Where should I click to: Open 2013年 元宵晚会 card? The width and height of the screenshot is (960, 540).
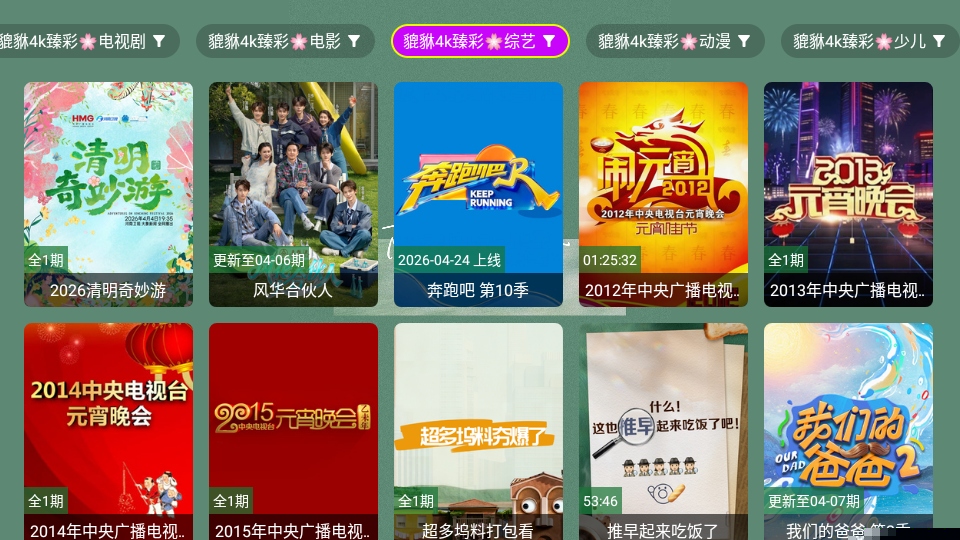848,193
